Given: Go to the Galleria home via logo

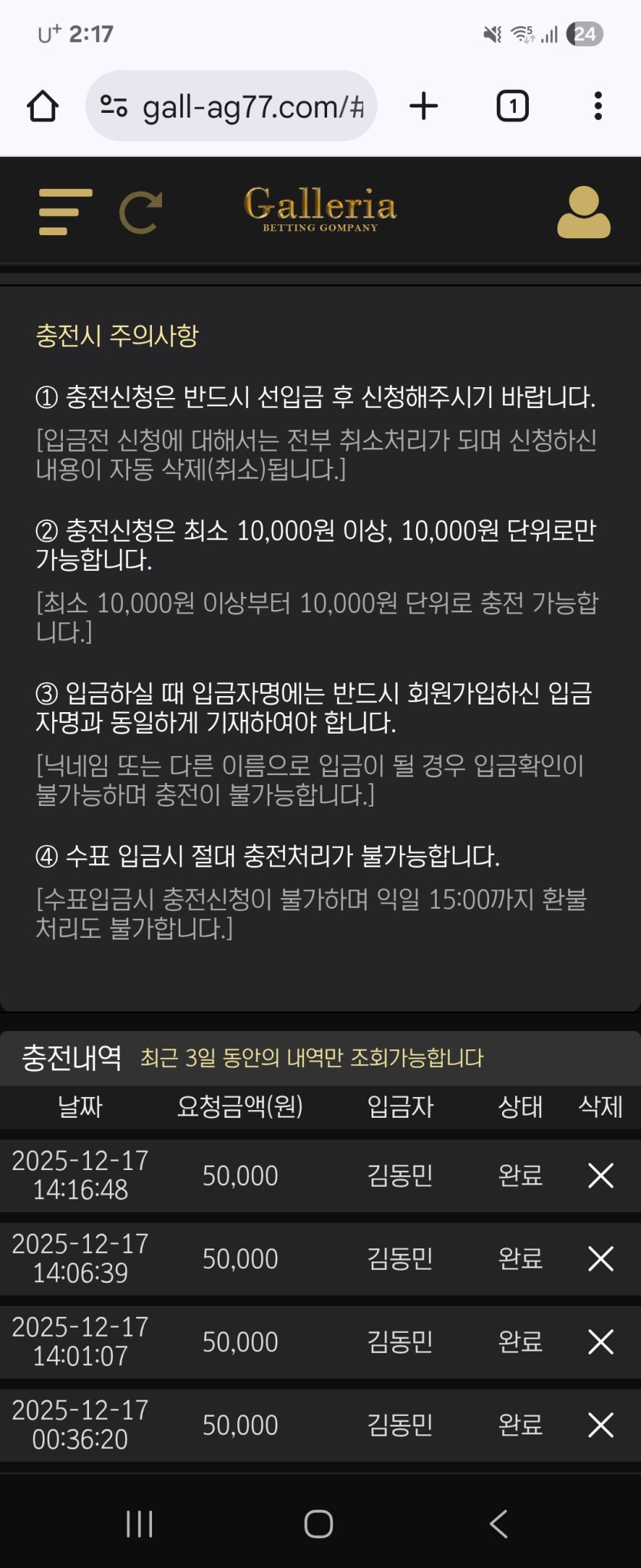Looking at the screenshot, I should pos(320,208).
